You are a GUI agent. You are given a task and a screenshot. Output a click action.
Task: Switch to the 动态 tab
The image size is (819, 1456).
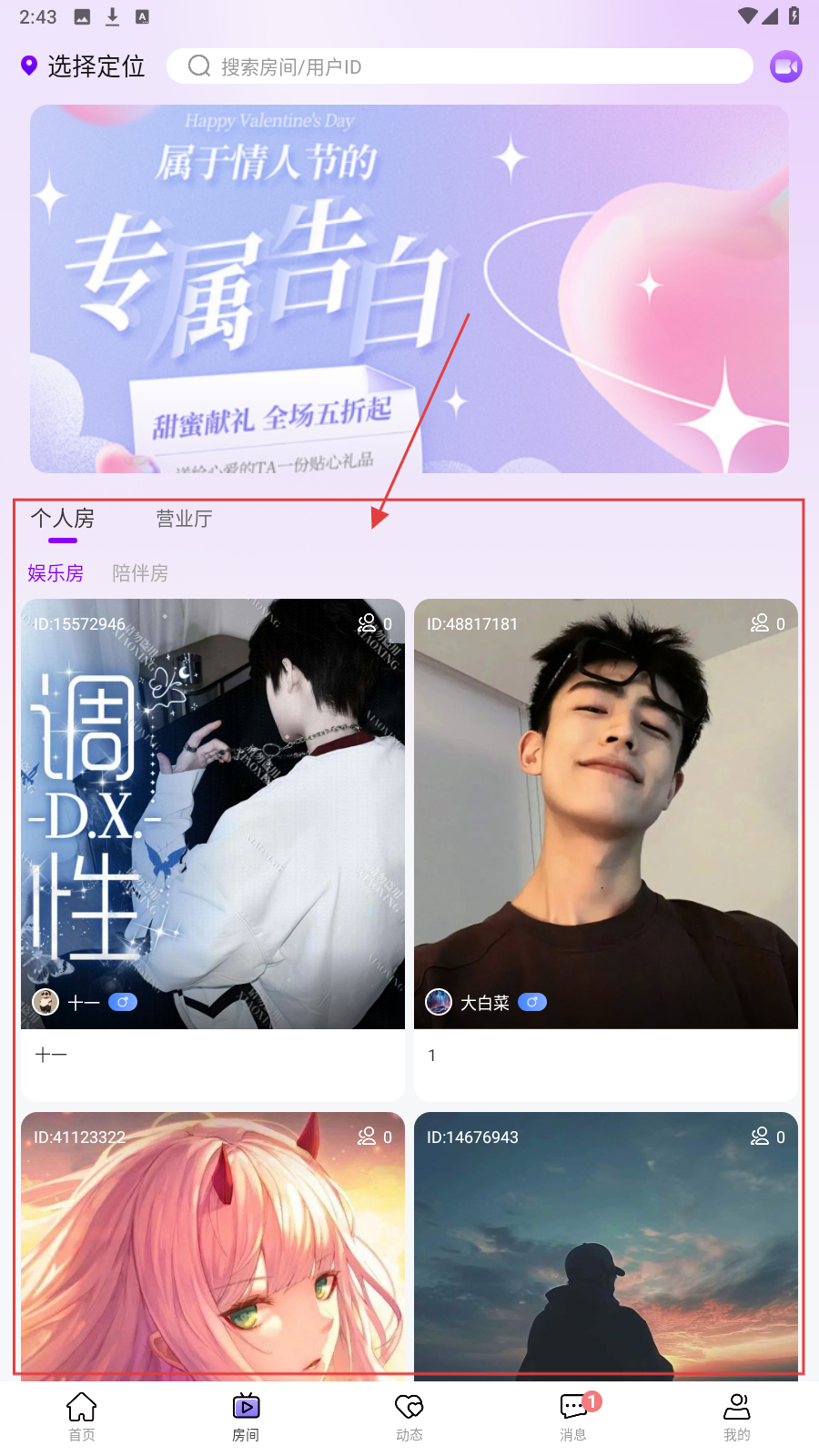click(409, 1417)
